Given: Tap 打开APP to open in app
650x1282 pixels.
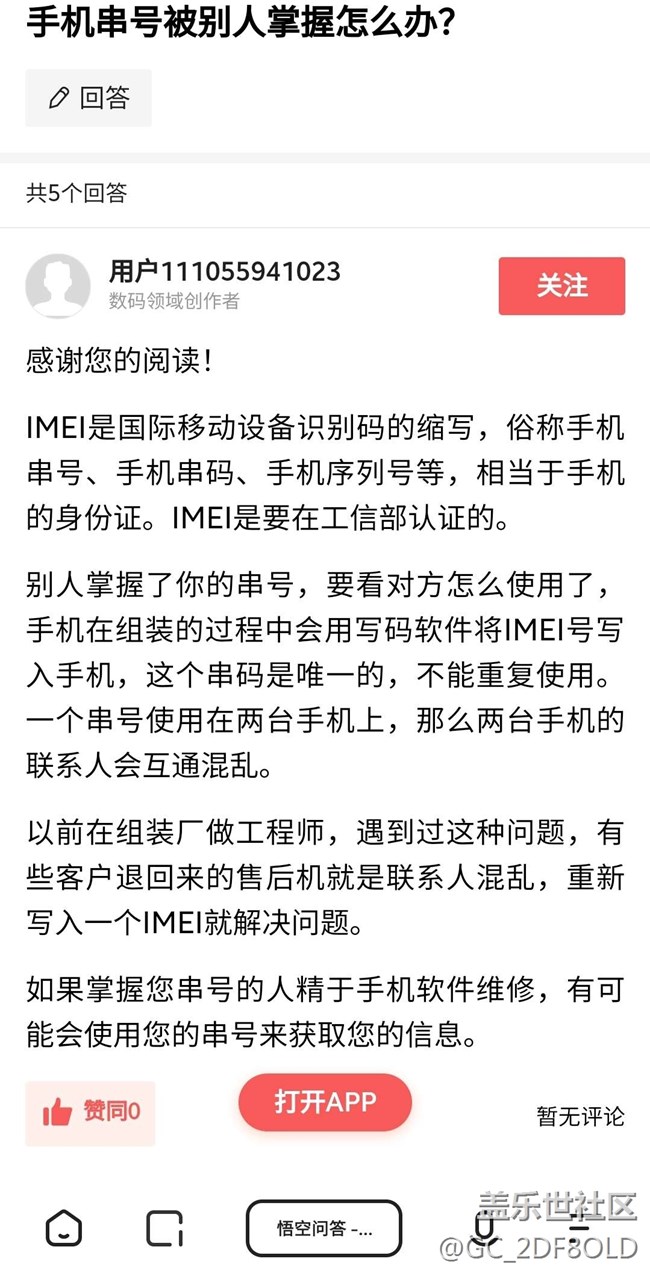Looking at the screenshot, I should tap(325, 1102).
